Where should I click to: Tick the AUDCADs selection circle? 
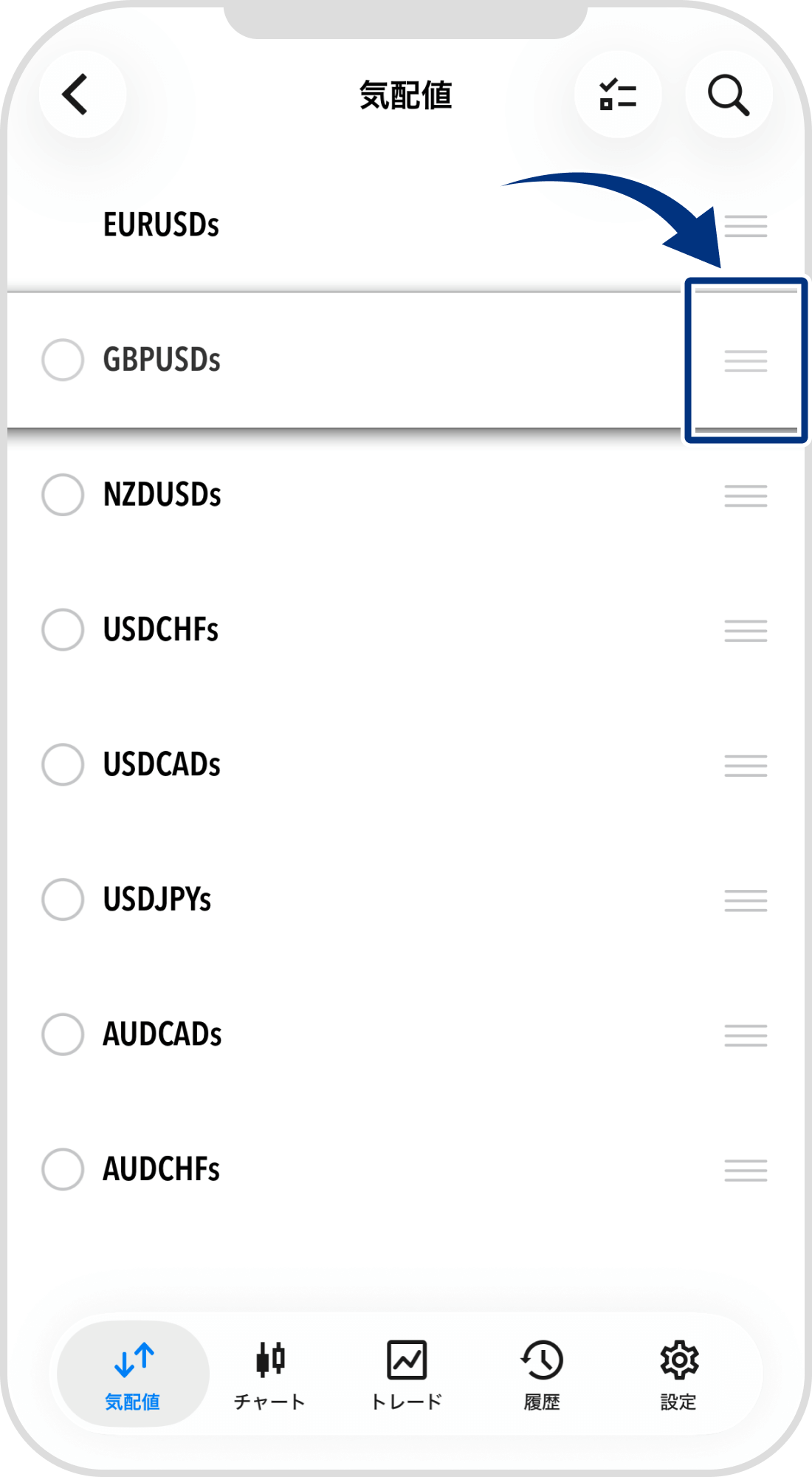pos(63,1034)
